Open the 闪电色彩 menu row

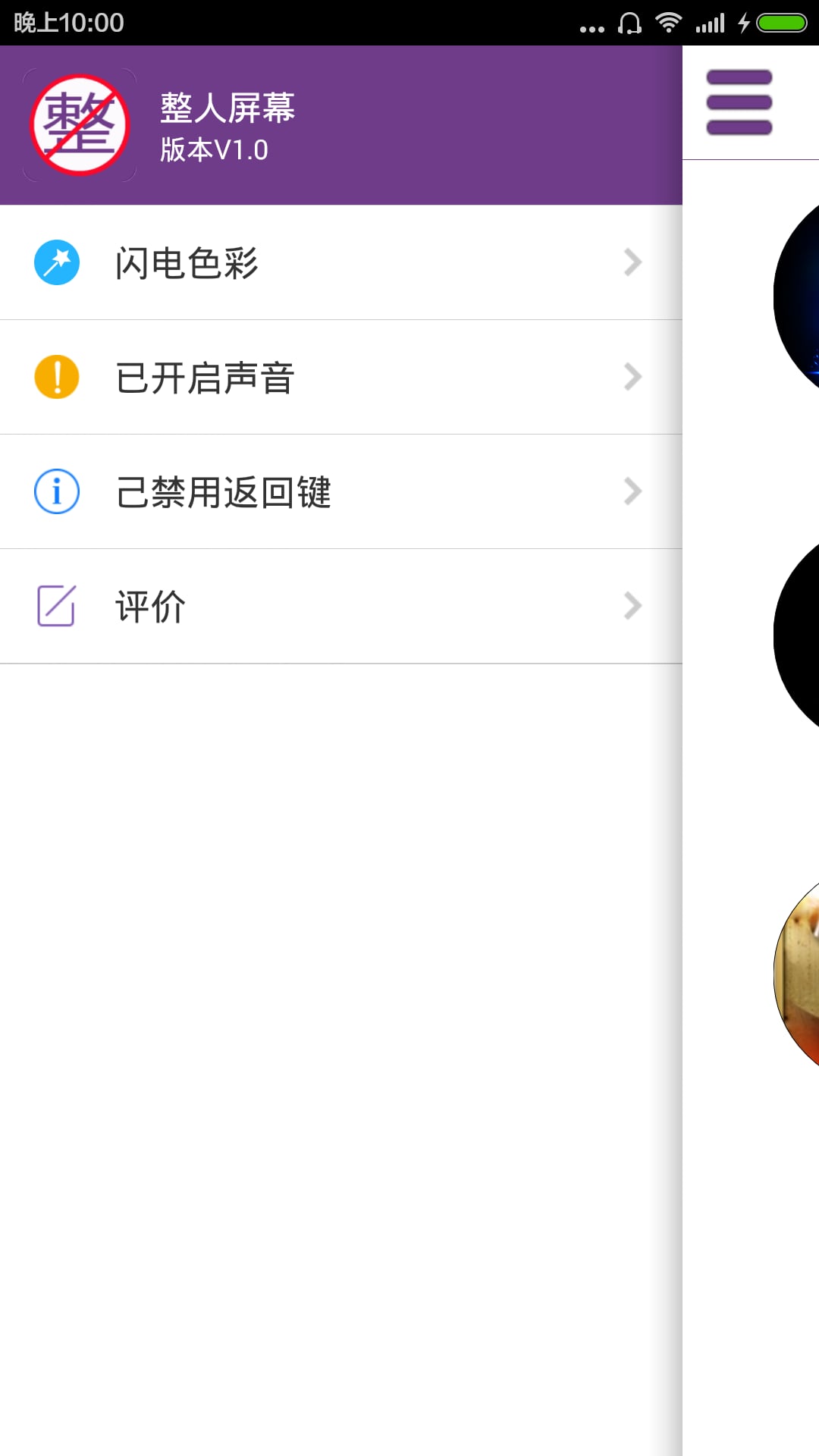click(x=341, y=262)
